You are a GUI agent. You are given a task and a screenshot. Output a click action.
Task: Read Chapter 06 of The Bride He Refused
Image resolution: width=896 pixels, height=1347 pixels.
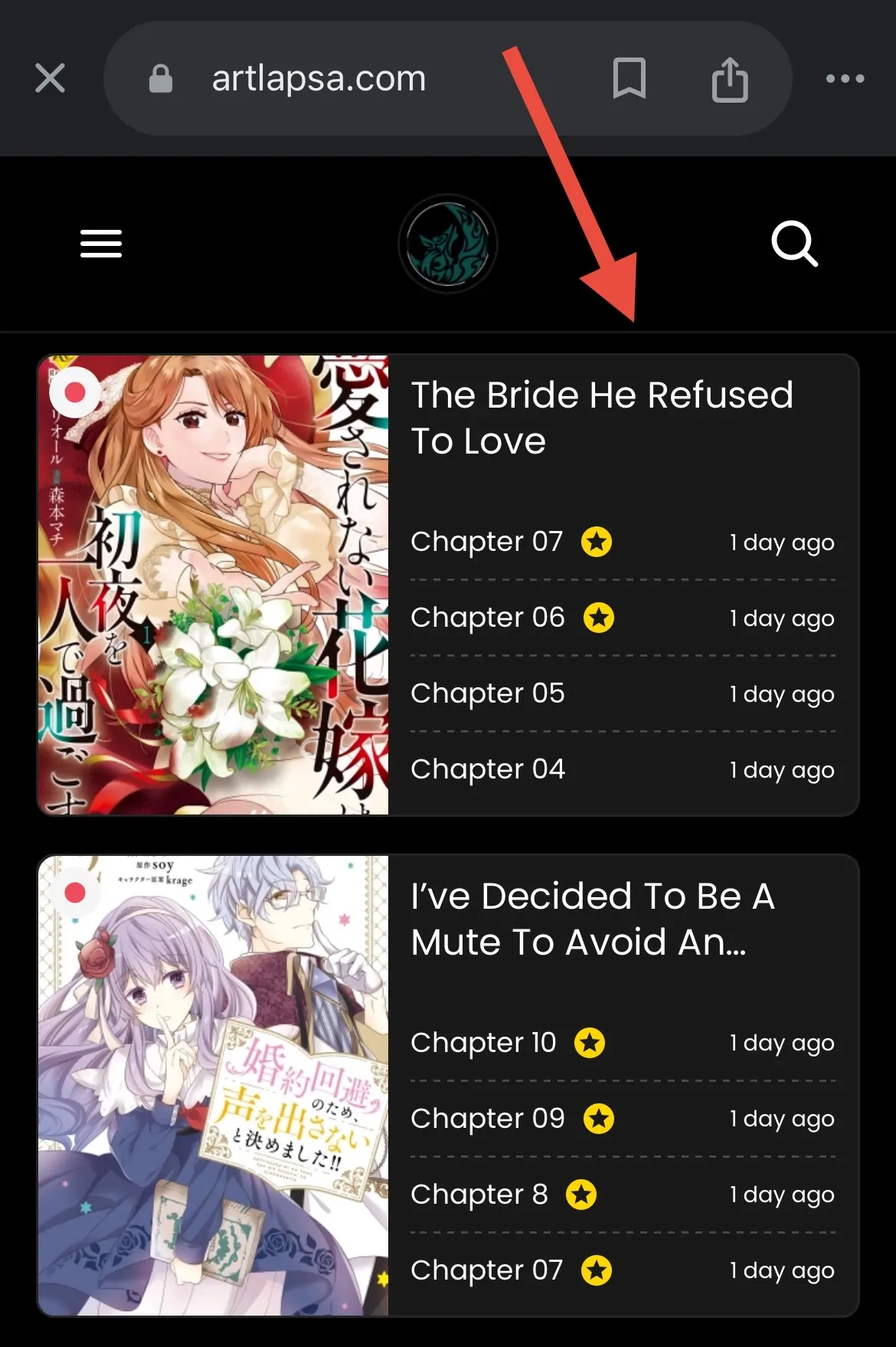488,617
